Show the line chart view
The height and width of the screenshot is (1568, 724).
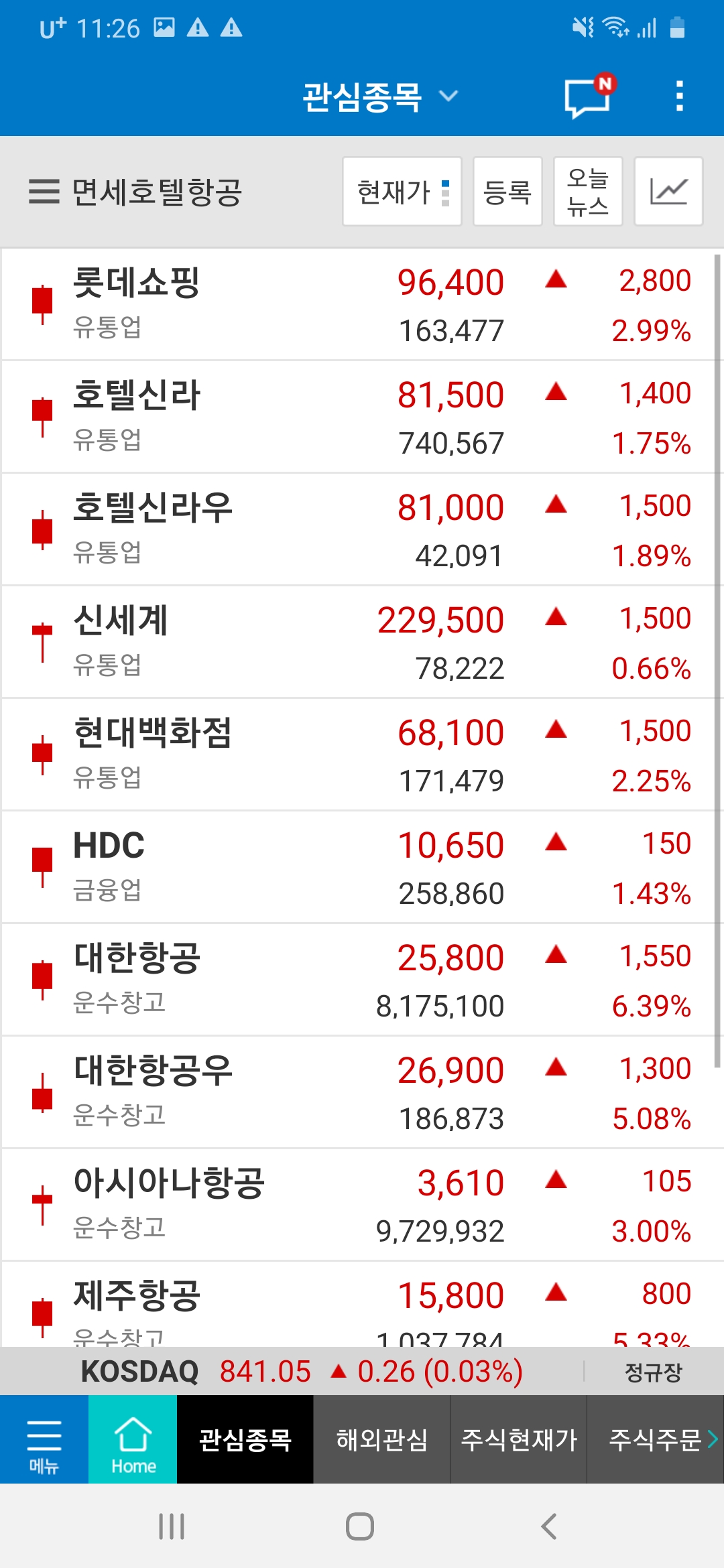coord(668,192)
